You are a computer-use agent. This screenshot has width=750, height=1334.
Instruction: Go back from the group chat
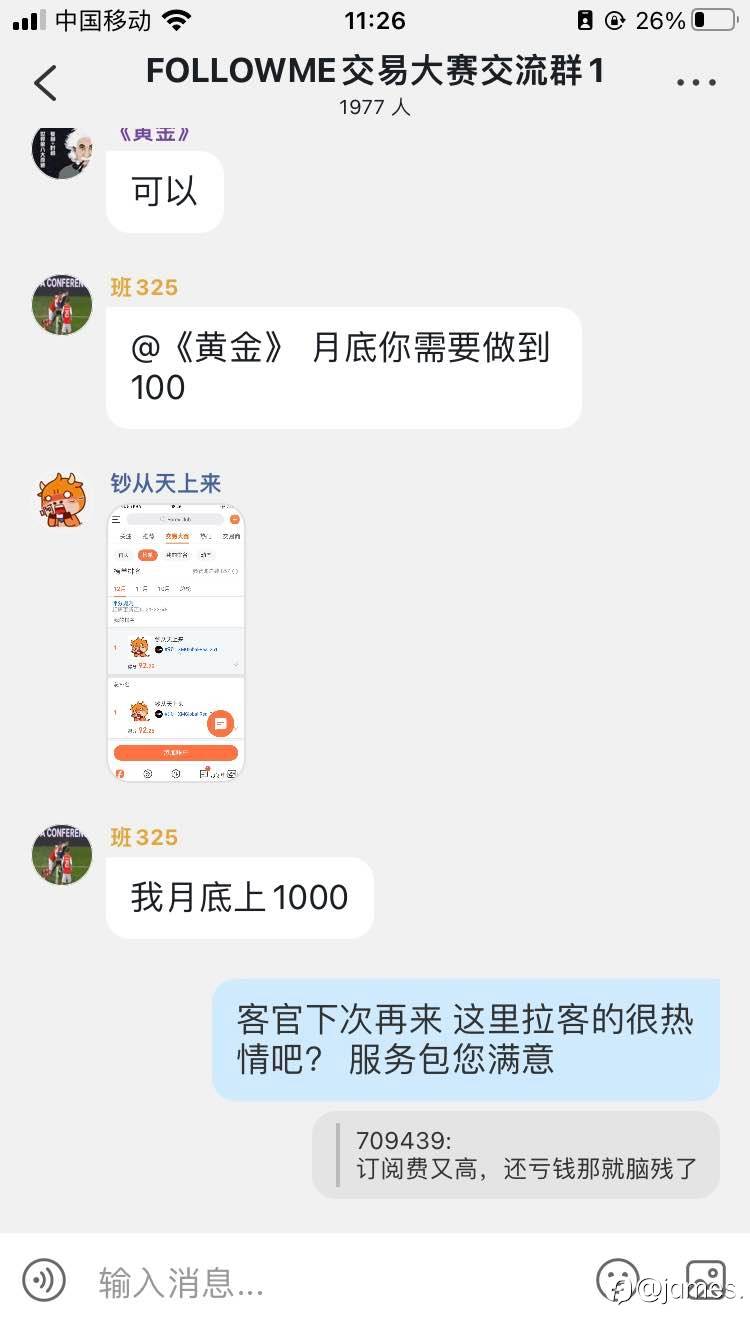pyautogui.click(x=46, y=83)
